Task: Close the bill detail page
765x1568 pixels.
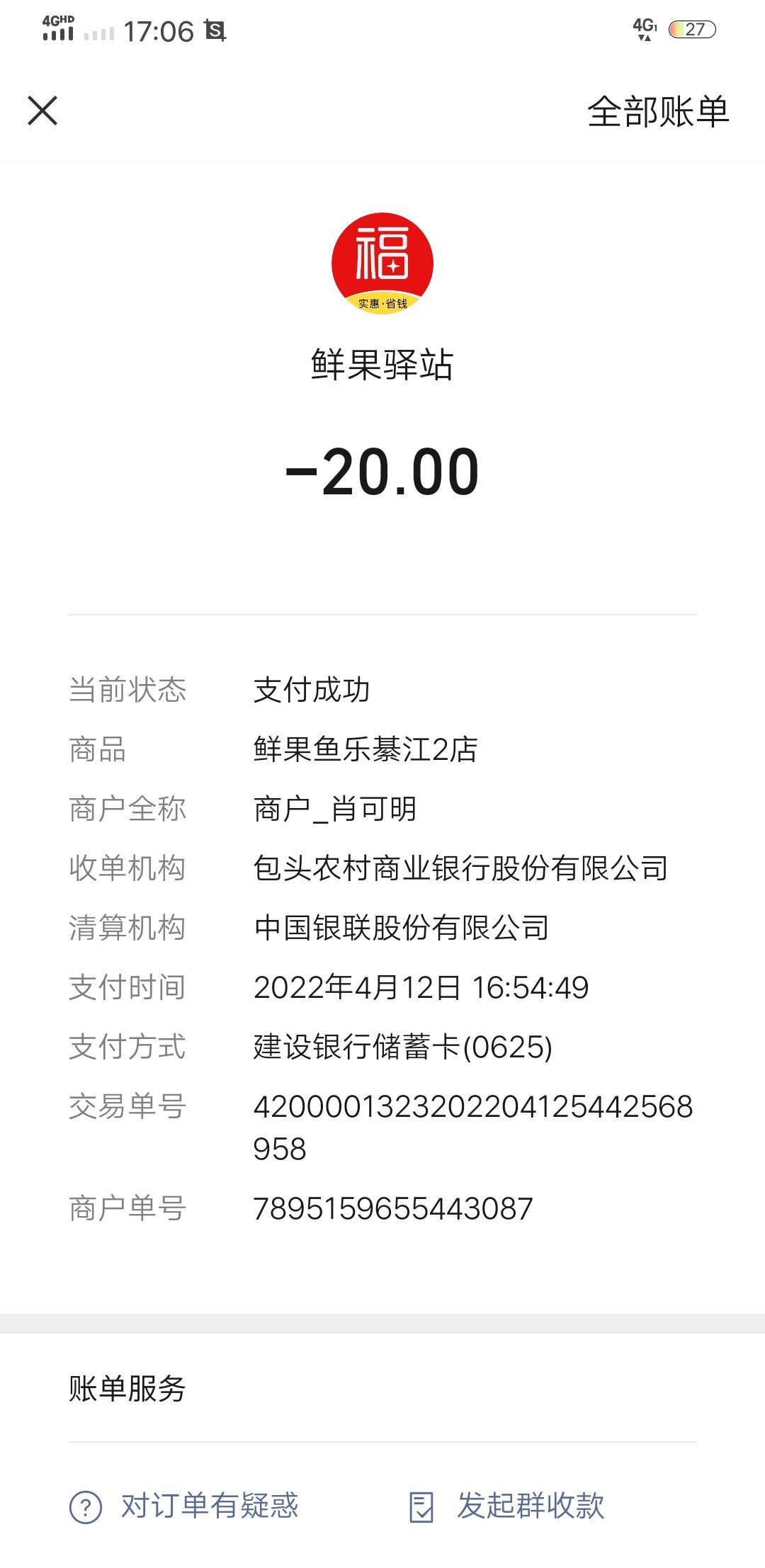Action: pyautogui.click(x=42, y=111)
